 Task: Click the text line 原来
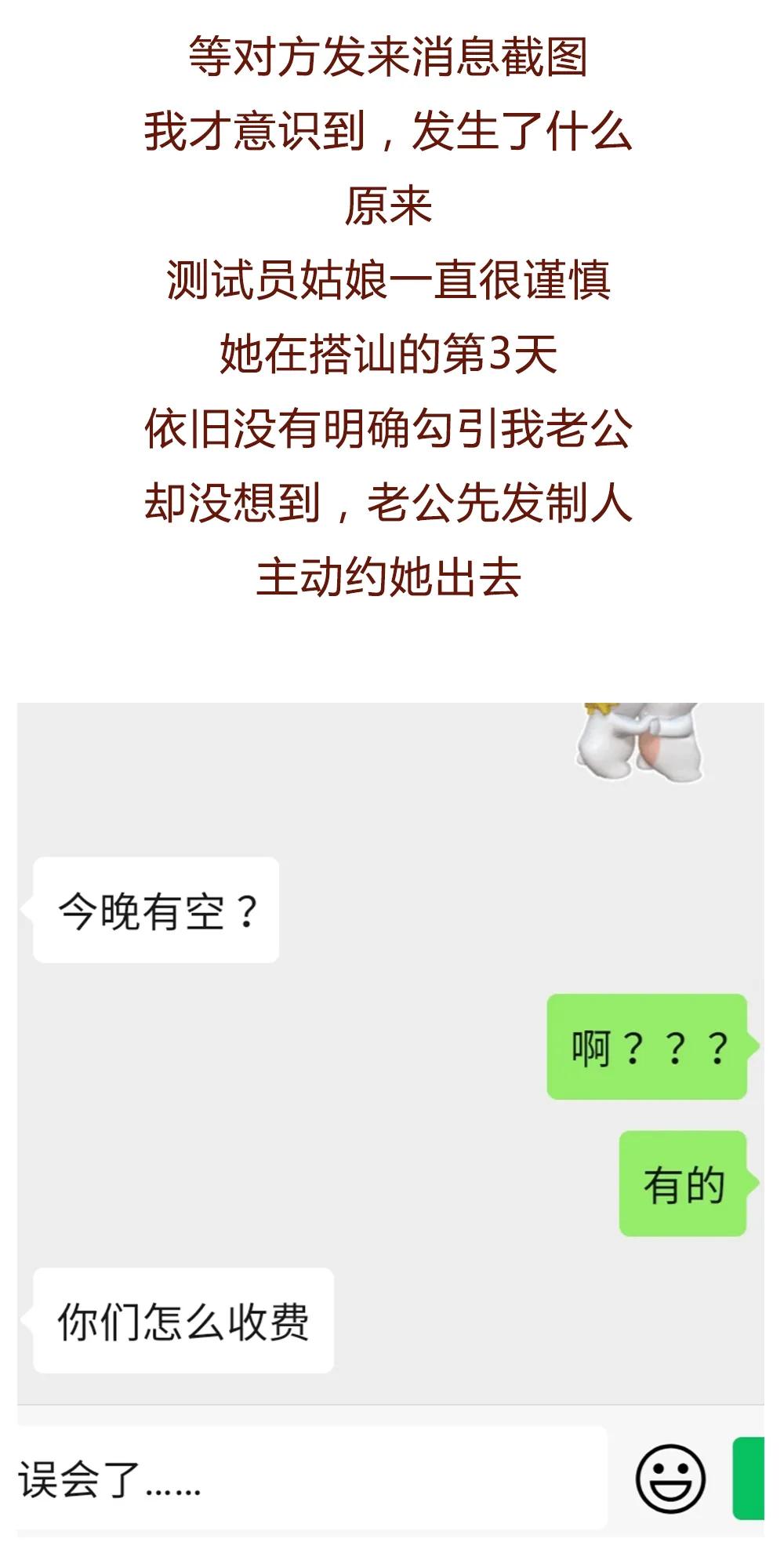(x=390, y=206)
